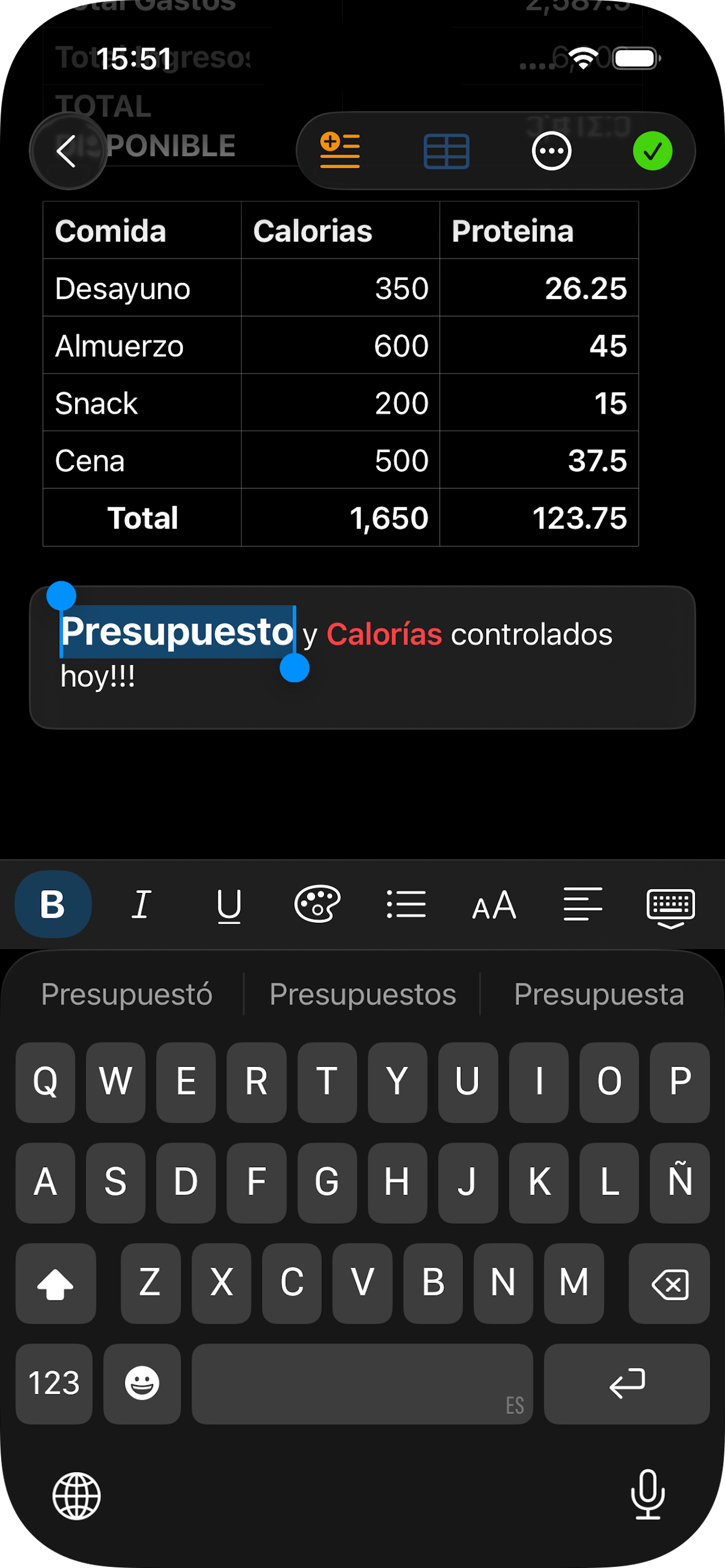Open the text alignment options
This screenshot has width=725, height=1568.
[583, 905]
